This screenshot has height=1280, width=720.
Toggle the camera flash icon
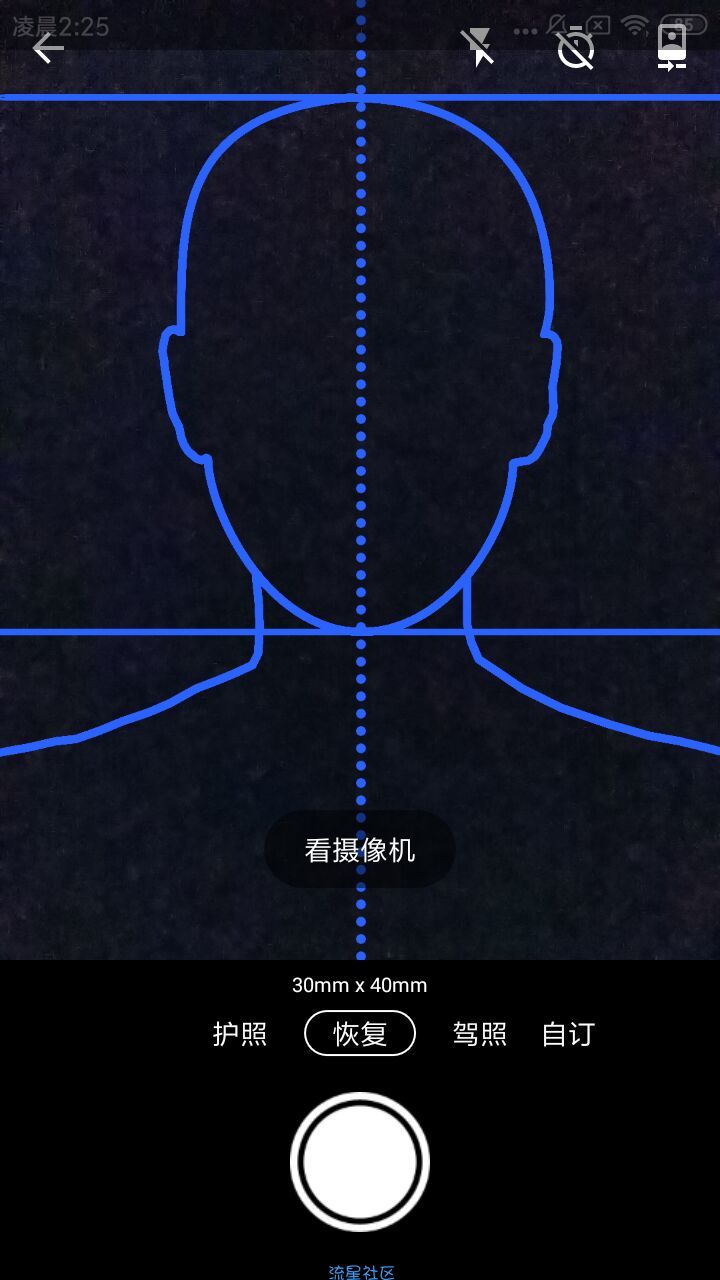click(478, 47)
